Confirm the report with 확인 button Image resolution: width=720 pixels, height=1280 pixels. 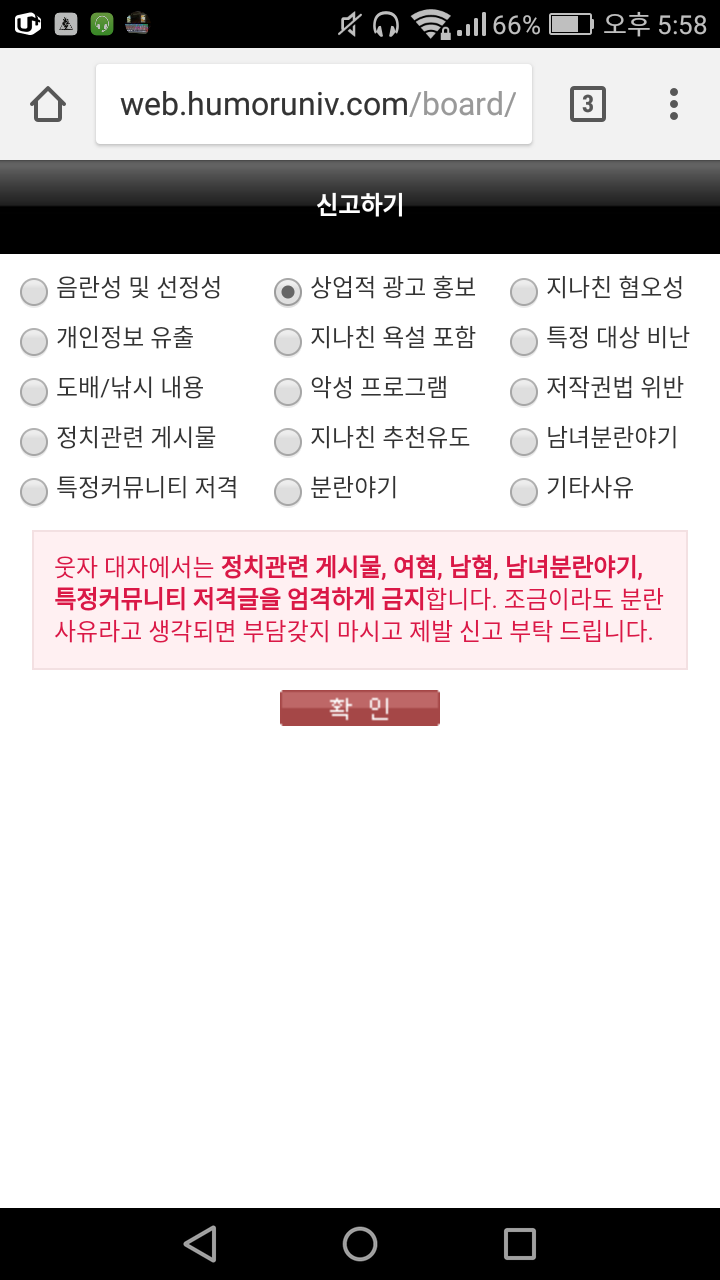[359, 708]
